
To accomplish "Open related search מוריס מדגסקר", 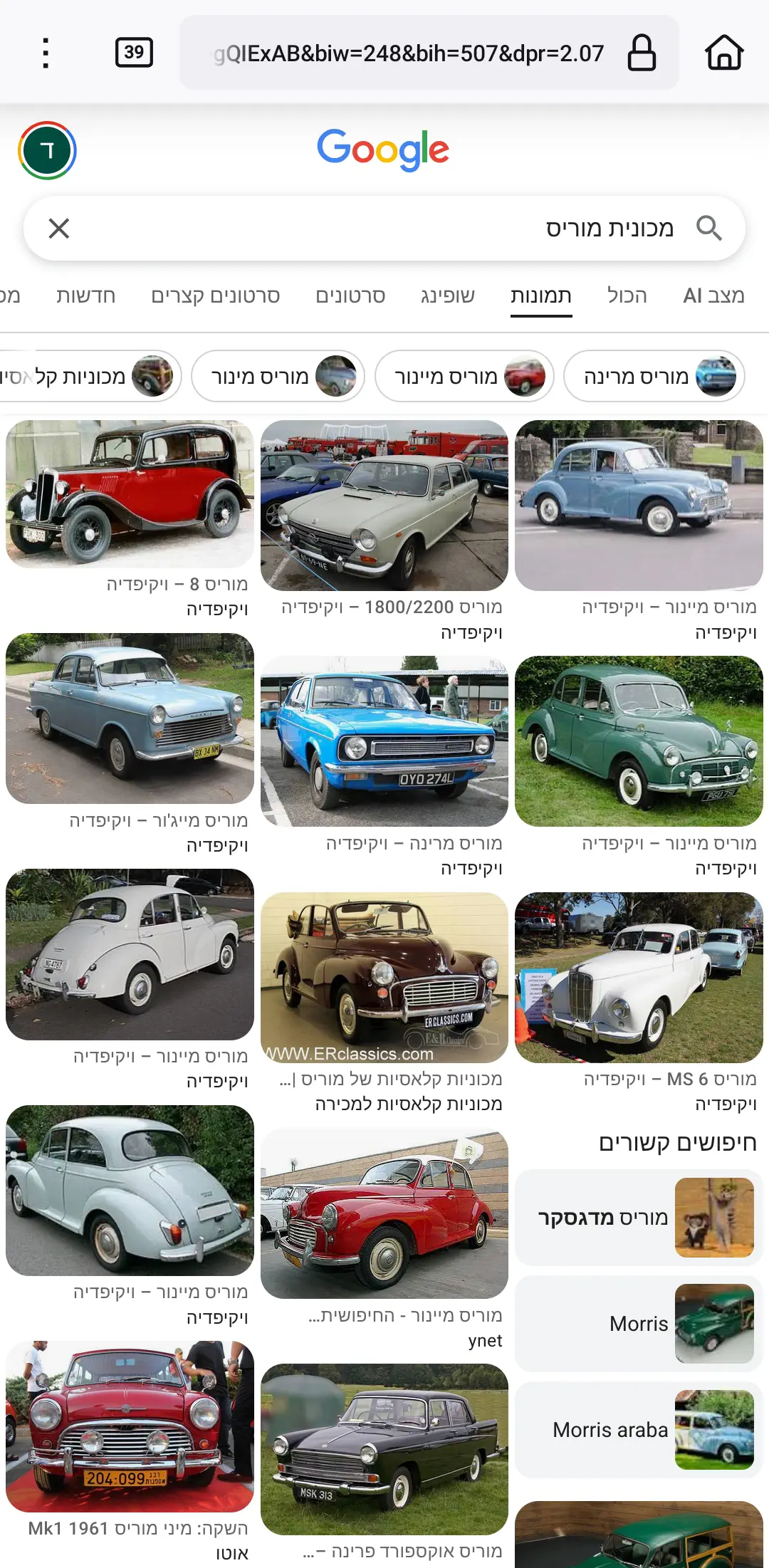I will click(x=639, y=1218).
